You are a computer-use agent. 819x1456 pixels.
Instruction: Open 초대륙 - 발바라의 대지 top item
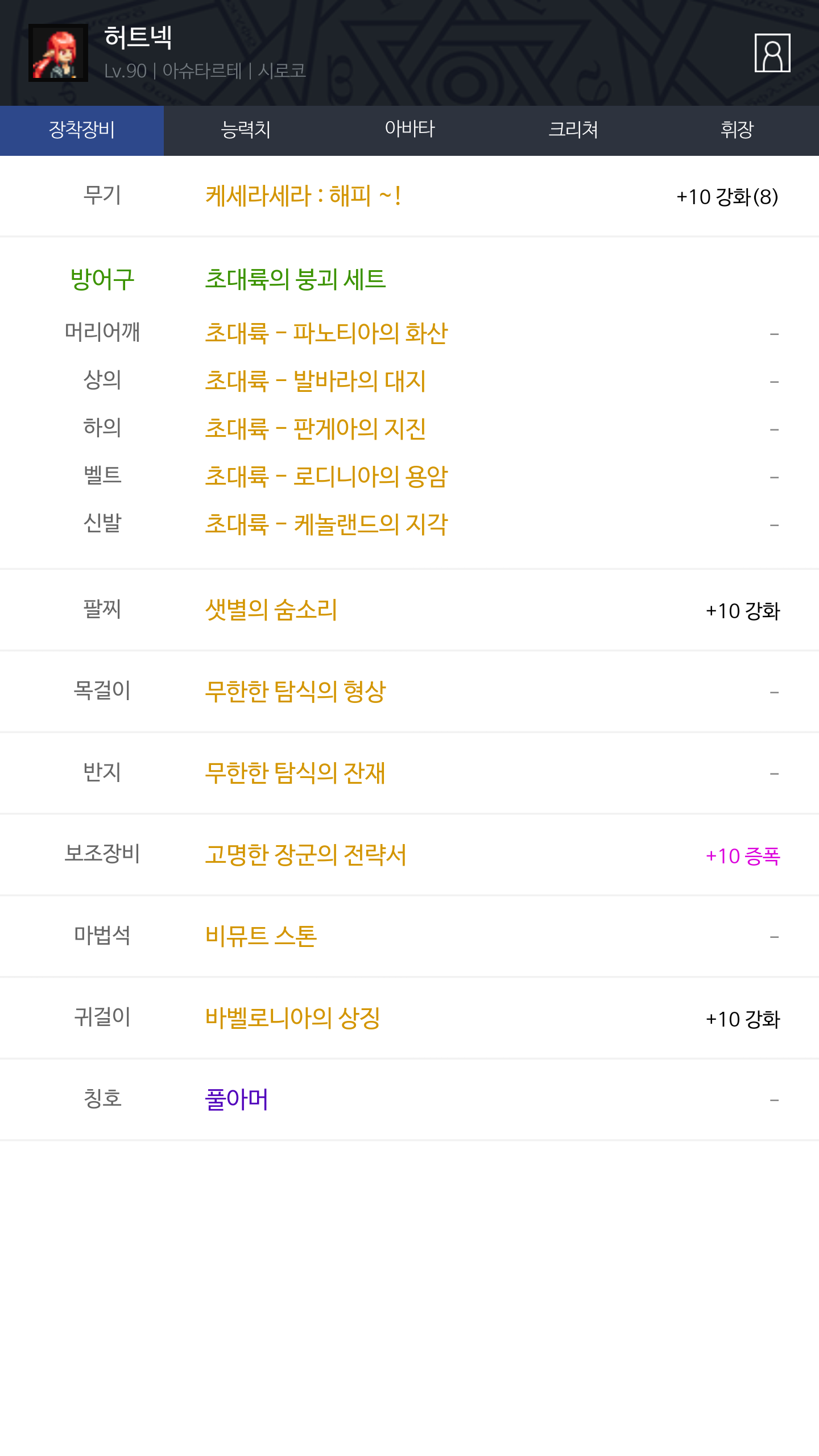(x=315, y=380)
